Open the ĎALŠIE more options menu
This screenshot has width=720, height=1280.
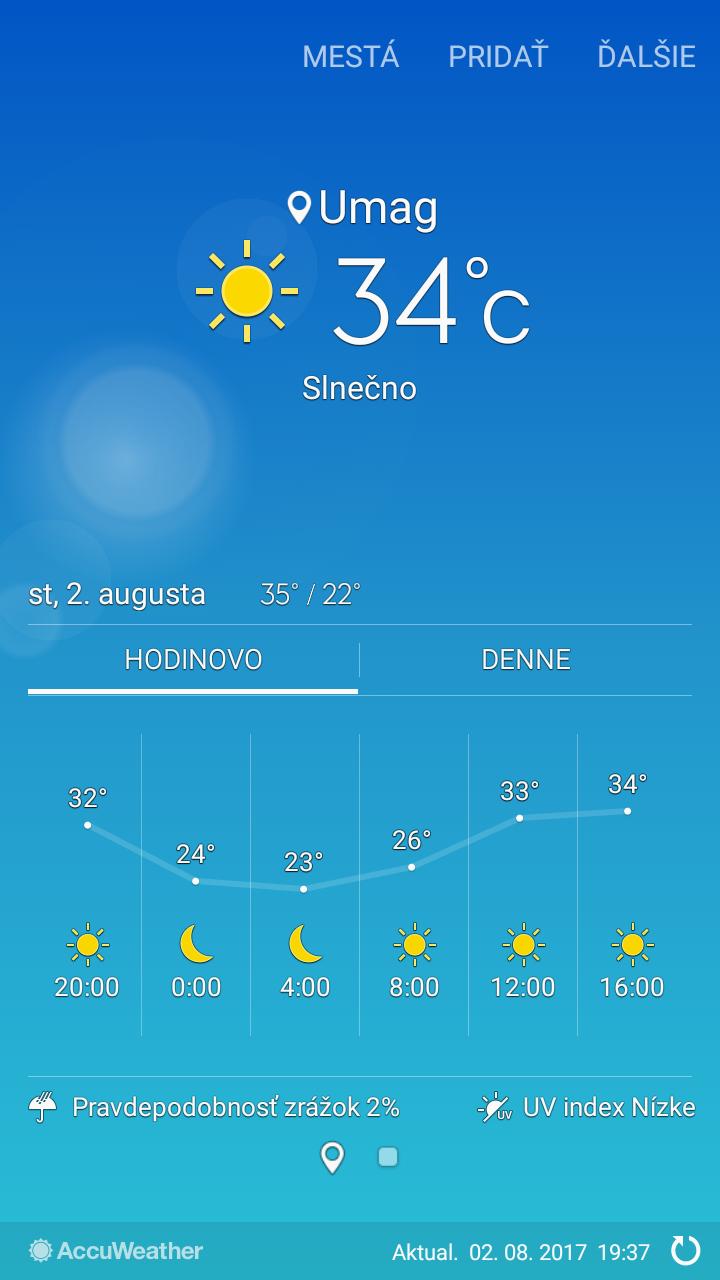click(x=646, y=56)
